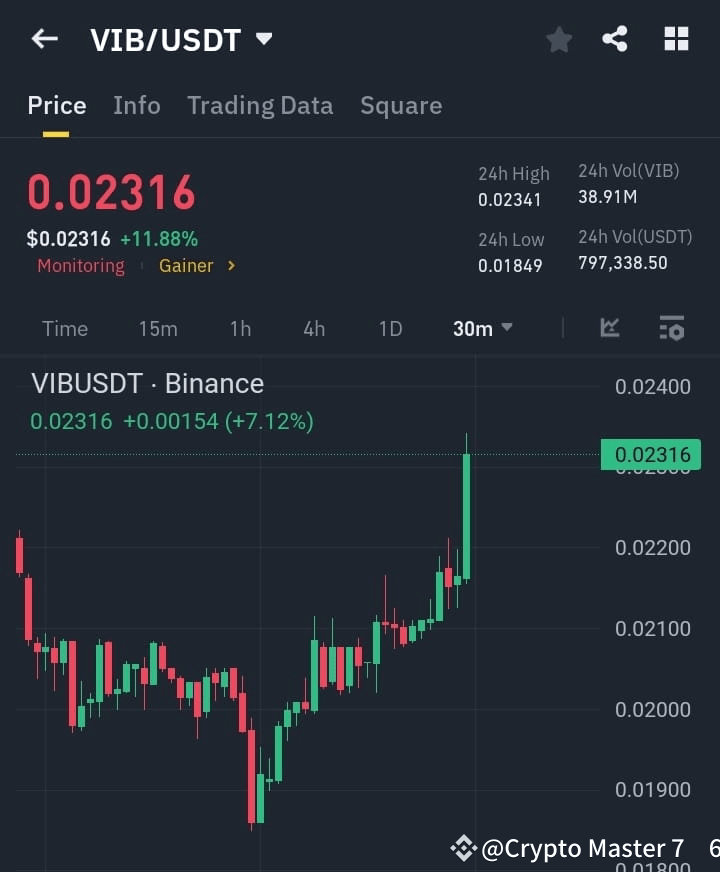The height and width of the screenshot is (872, 720).
Task: Select the 1h timeframe button
Action: (x=240, y=327)
